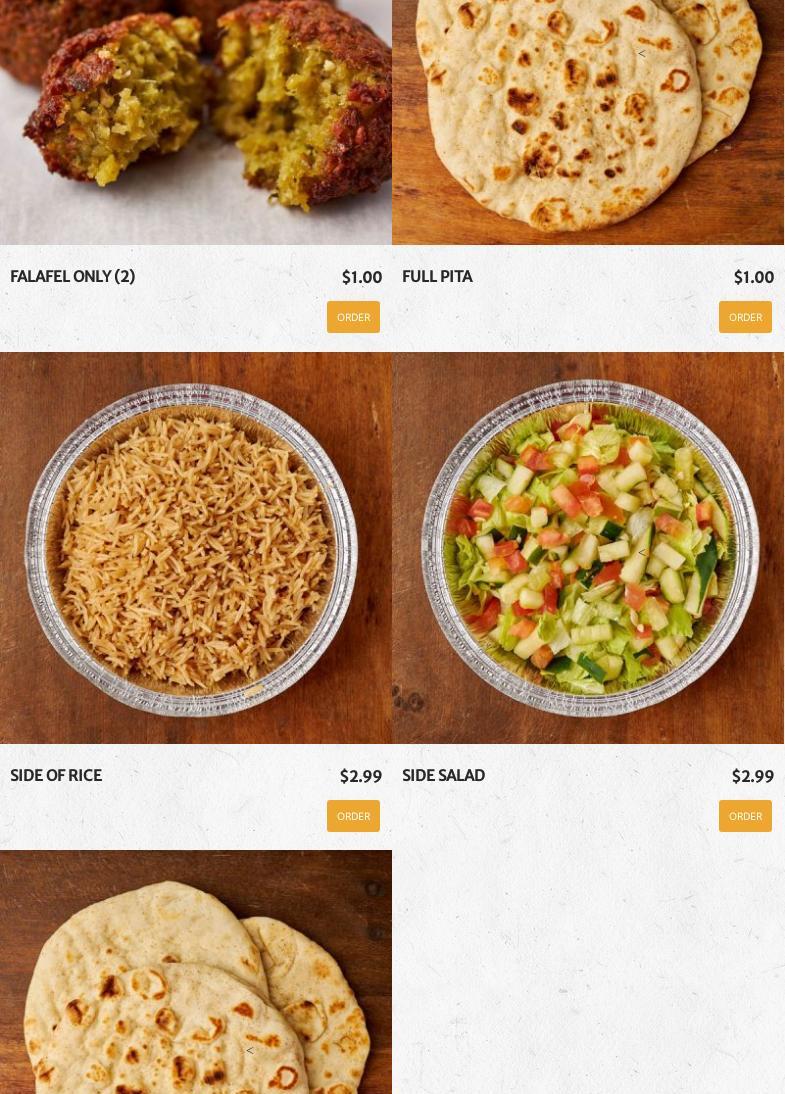
Task: View the Side Salad image
Action: (588, 548)
